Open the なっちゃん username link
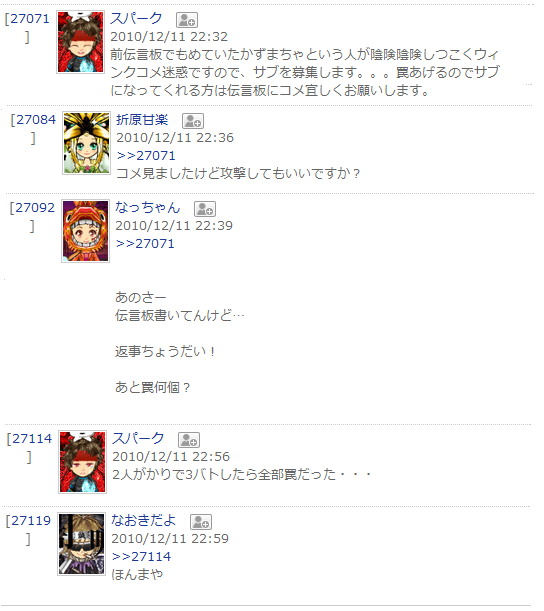The height and width of the screenshot is (611, 544). coord(148,207)
